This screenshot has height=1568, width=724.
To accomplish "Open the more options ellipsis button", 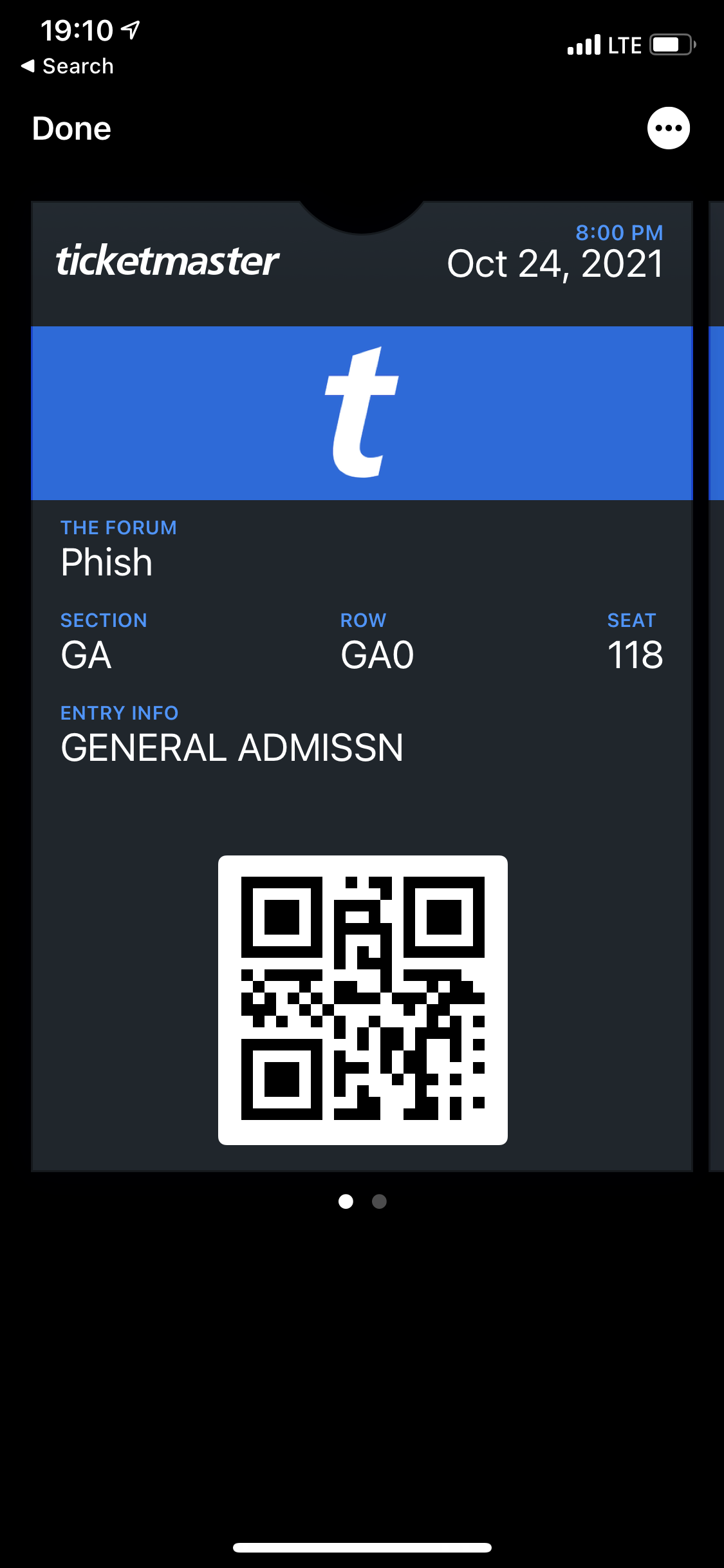I will pos(668,128).
